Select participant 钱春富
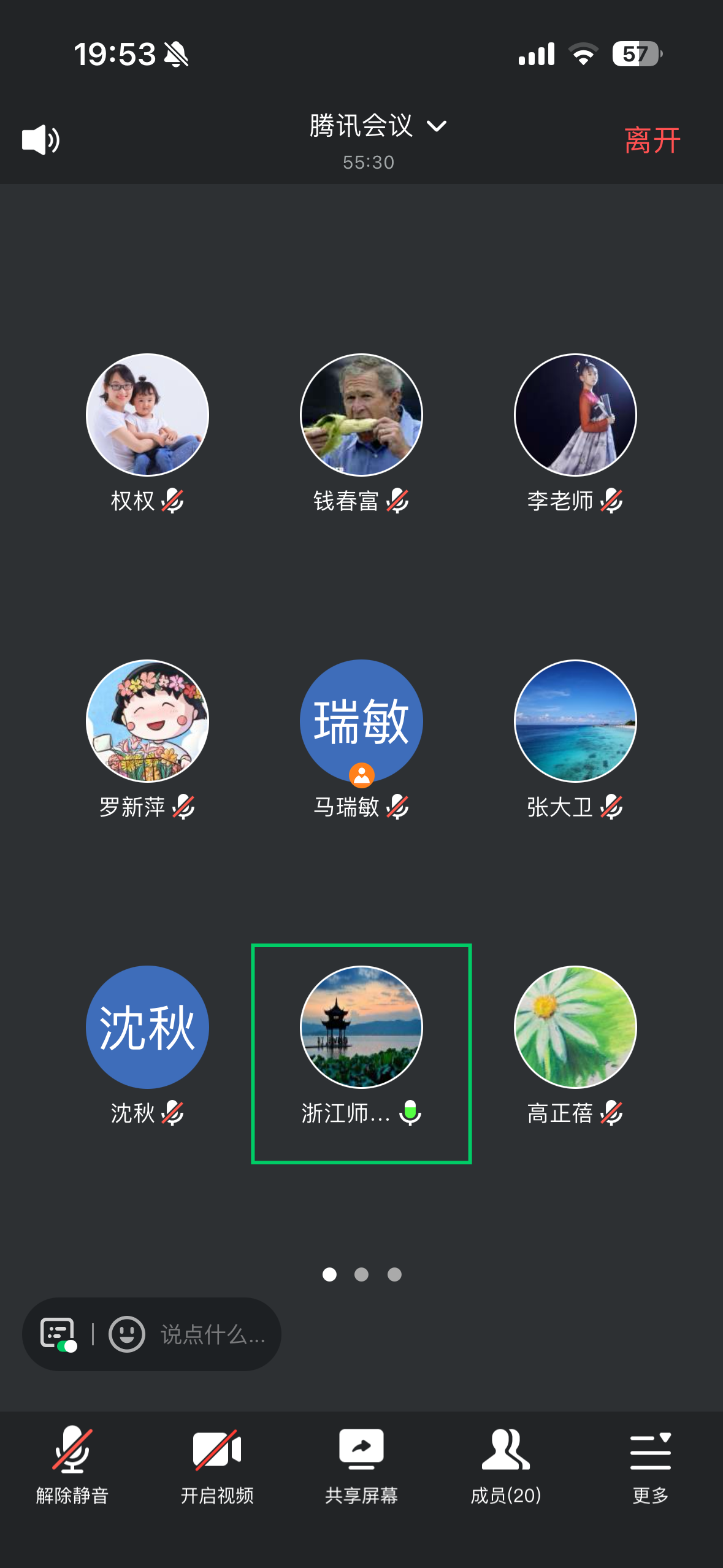 tap(361, 415)
